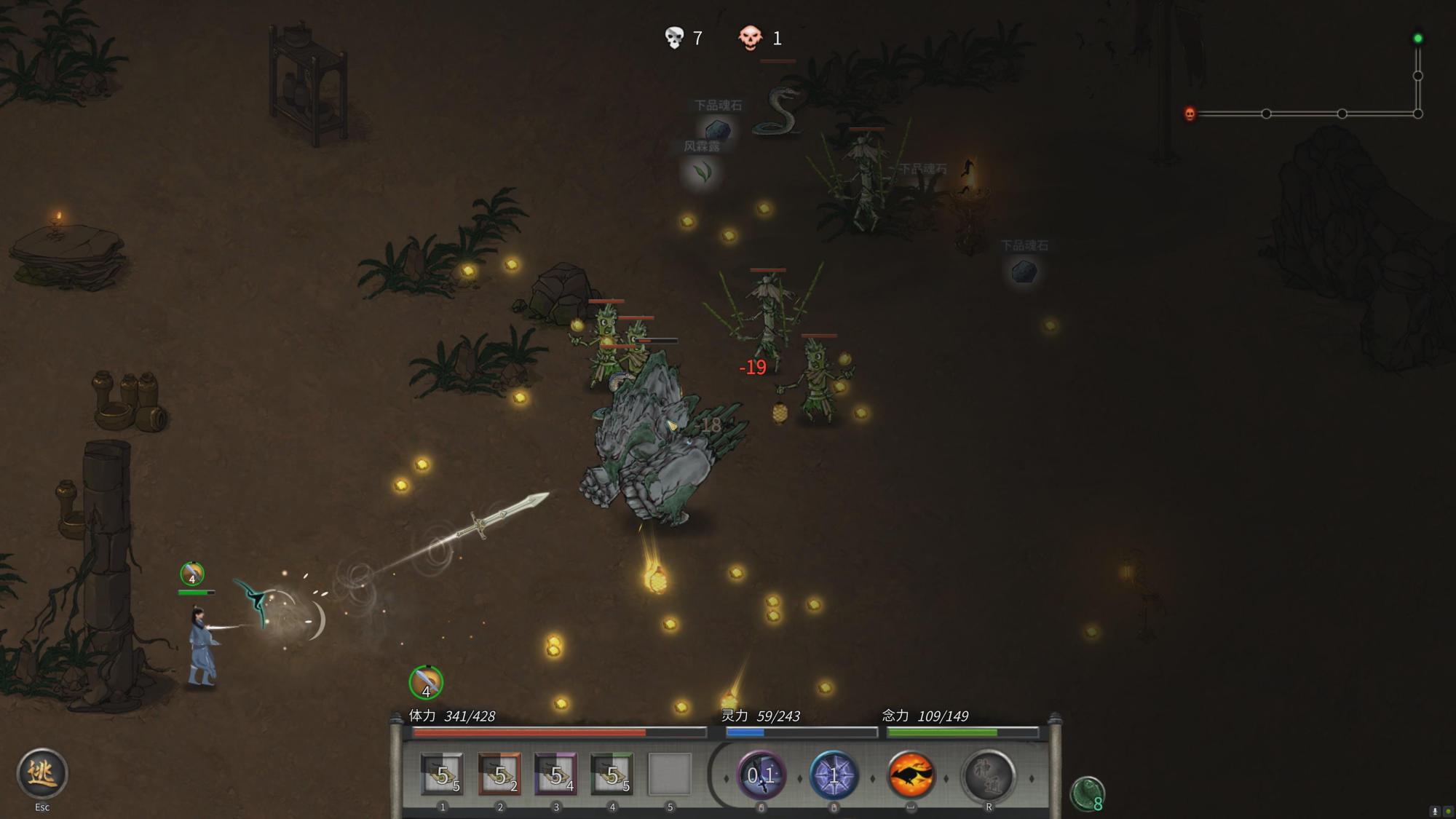Use the green-framed item in slot 4
1456x819 pixels.
point(612,774)
